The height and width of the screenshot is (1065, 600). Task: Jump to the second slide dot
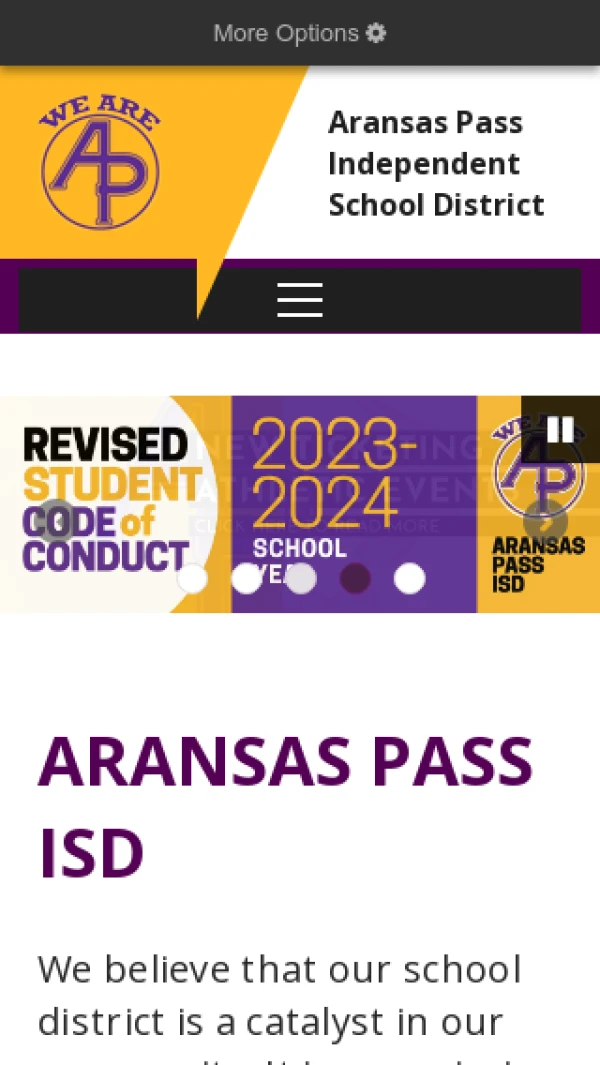click(246, 578)
